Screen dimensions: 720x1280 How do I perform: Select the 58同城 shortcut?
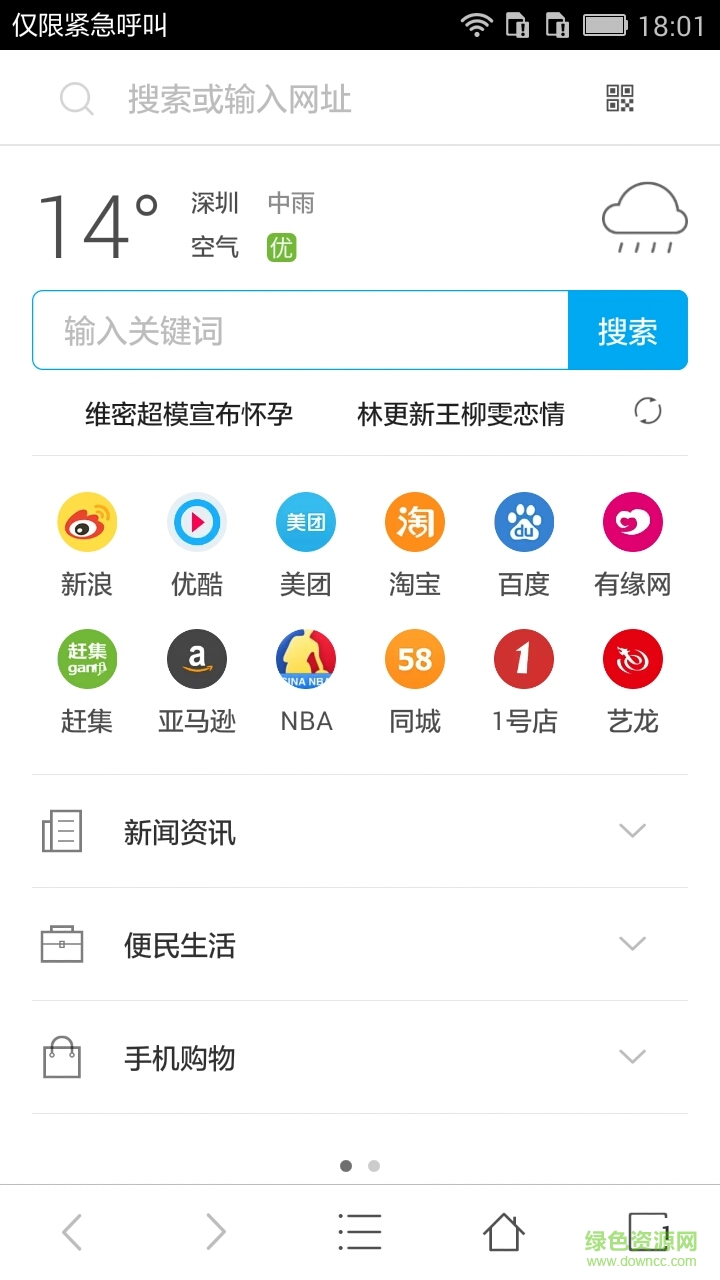point(414,658)
